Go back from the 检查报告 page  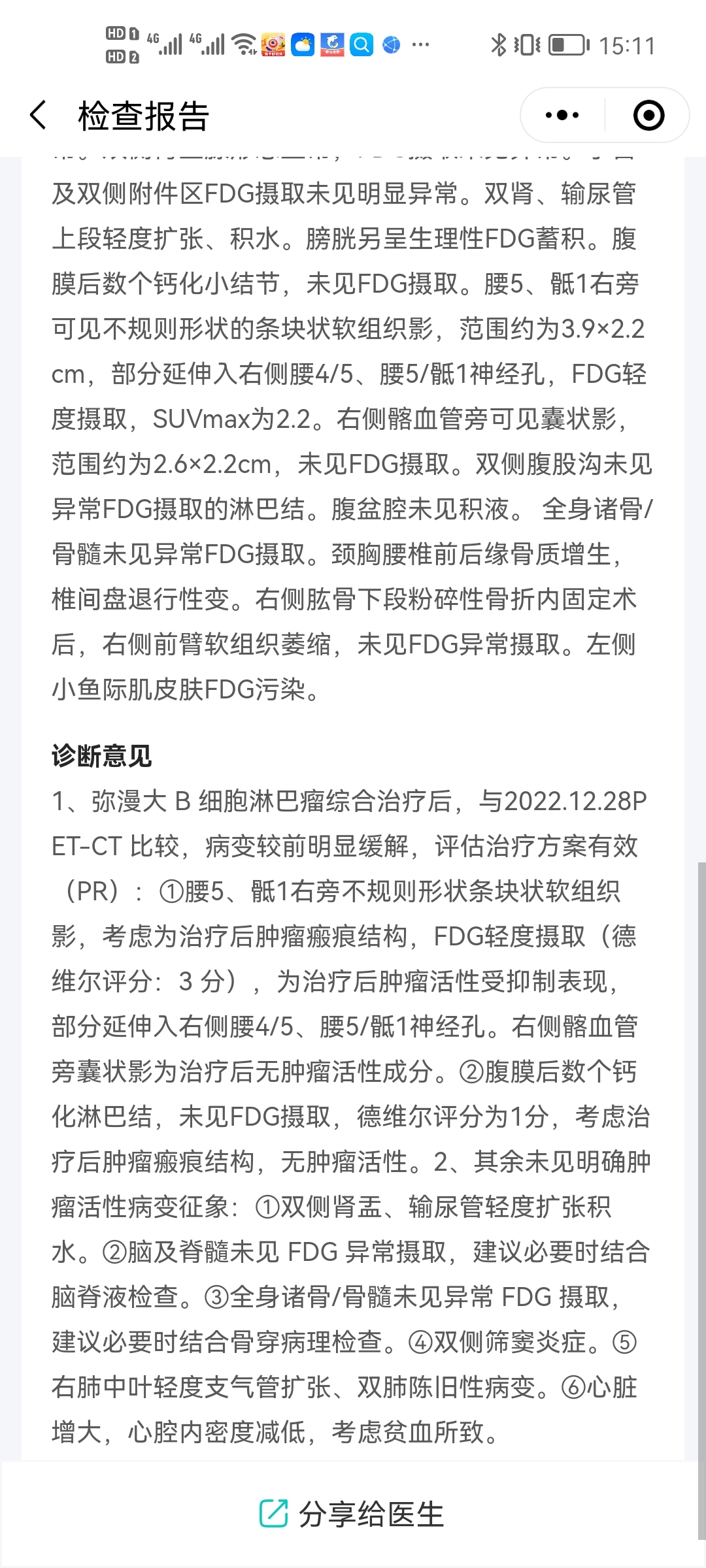pos(39,116)
